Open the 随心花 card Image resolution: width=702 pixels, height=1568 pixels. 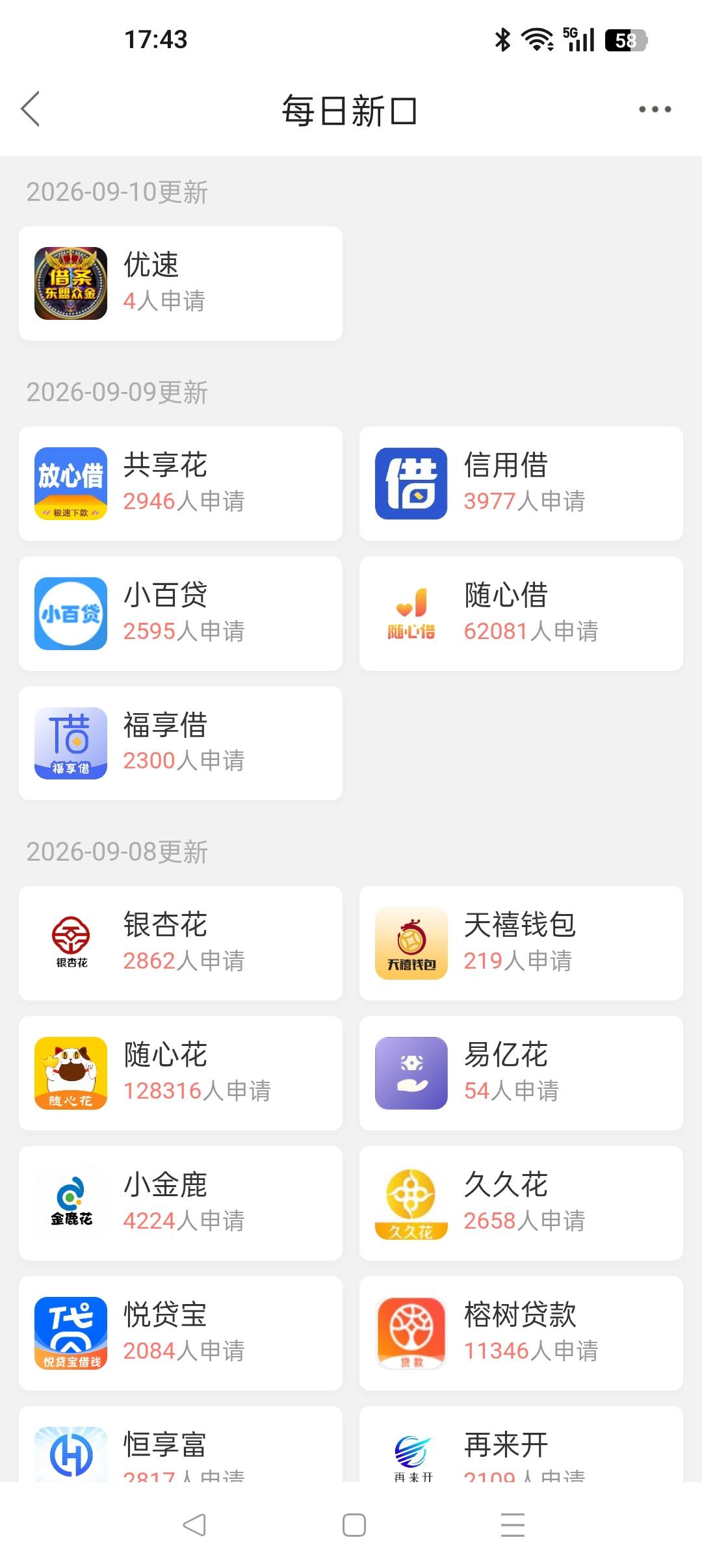pos(181,1073)
